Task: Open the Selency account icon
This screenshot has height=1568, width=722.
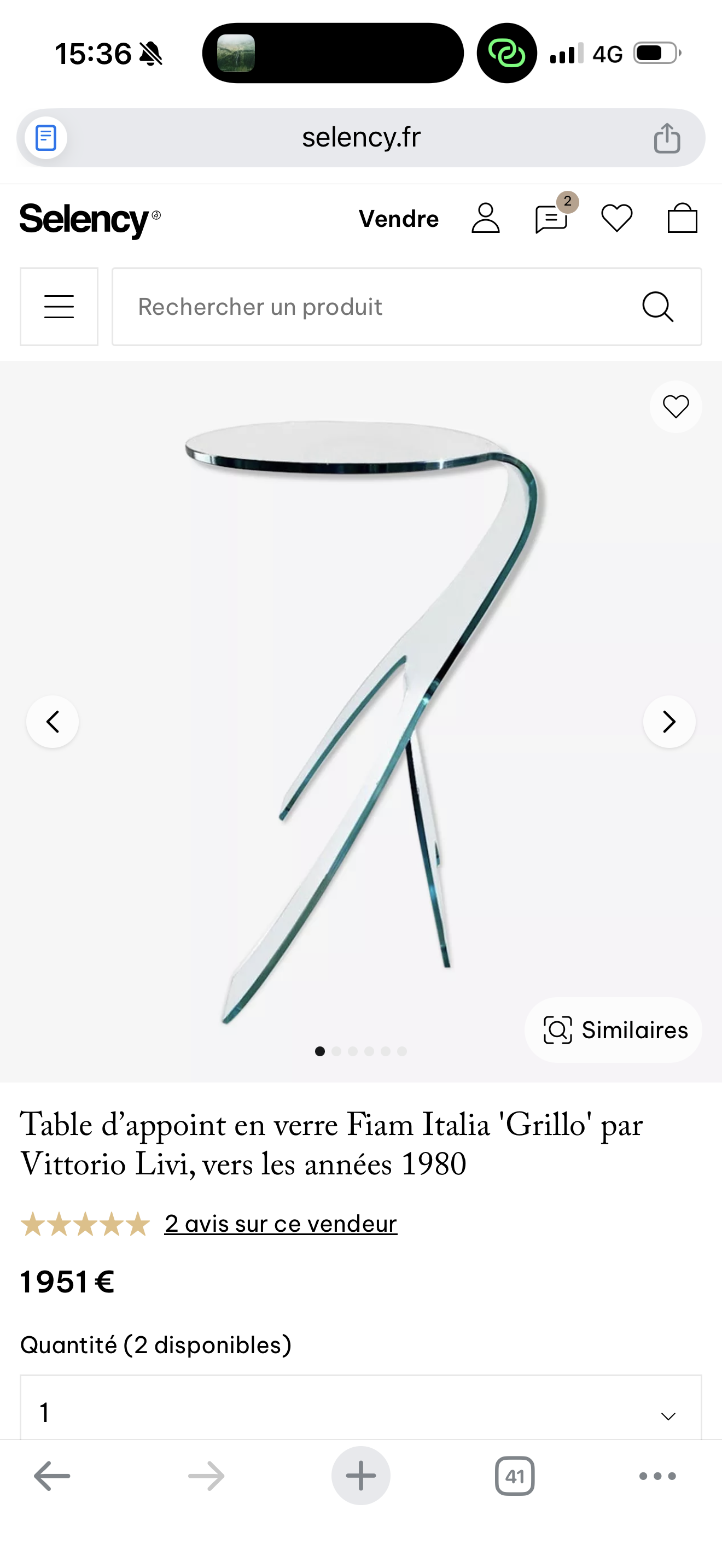Action: [485, 219]
